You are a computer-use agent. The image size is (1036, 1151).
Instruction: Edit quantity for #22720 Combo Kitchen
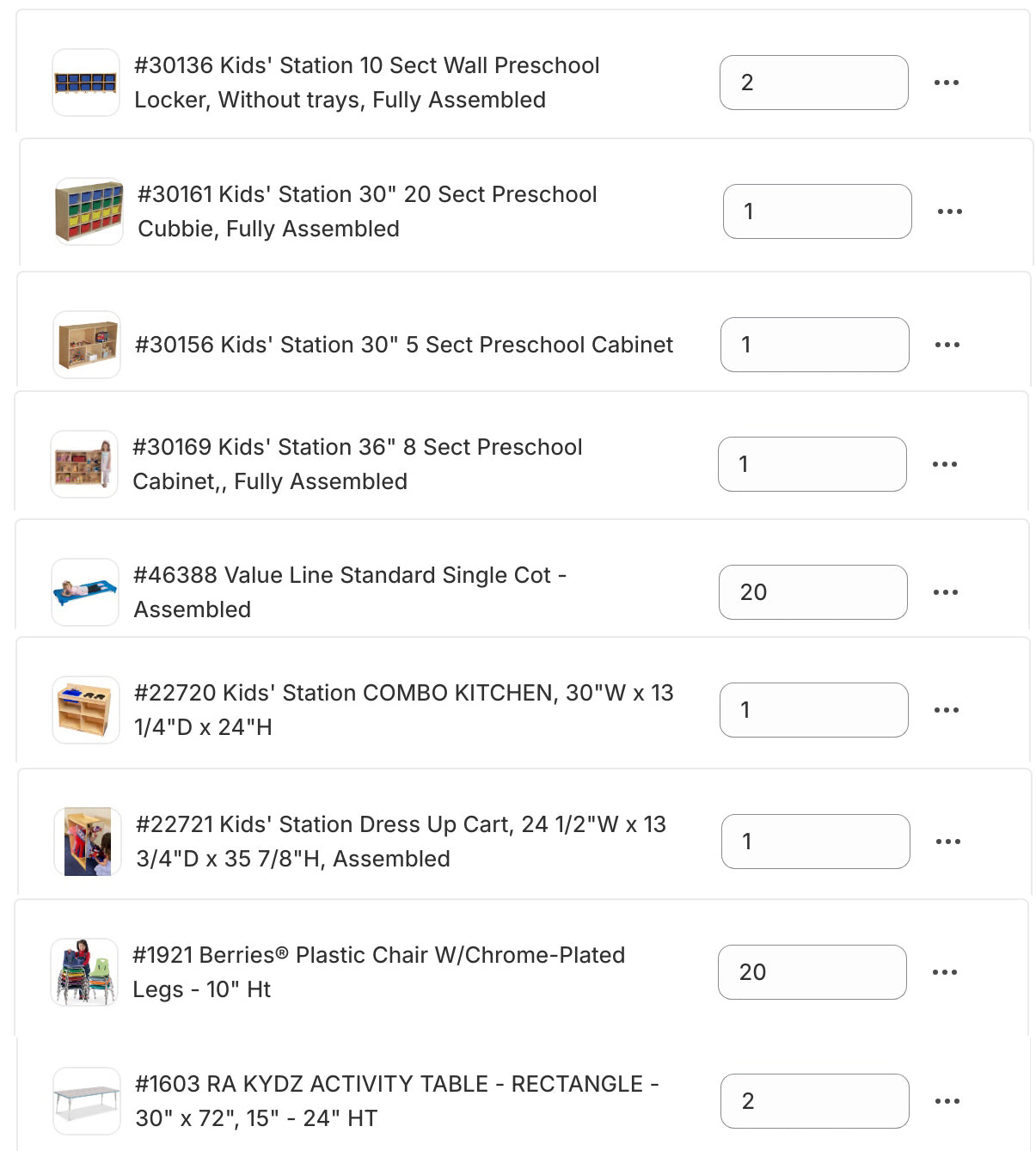click(813, 710)
